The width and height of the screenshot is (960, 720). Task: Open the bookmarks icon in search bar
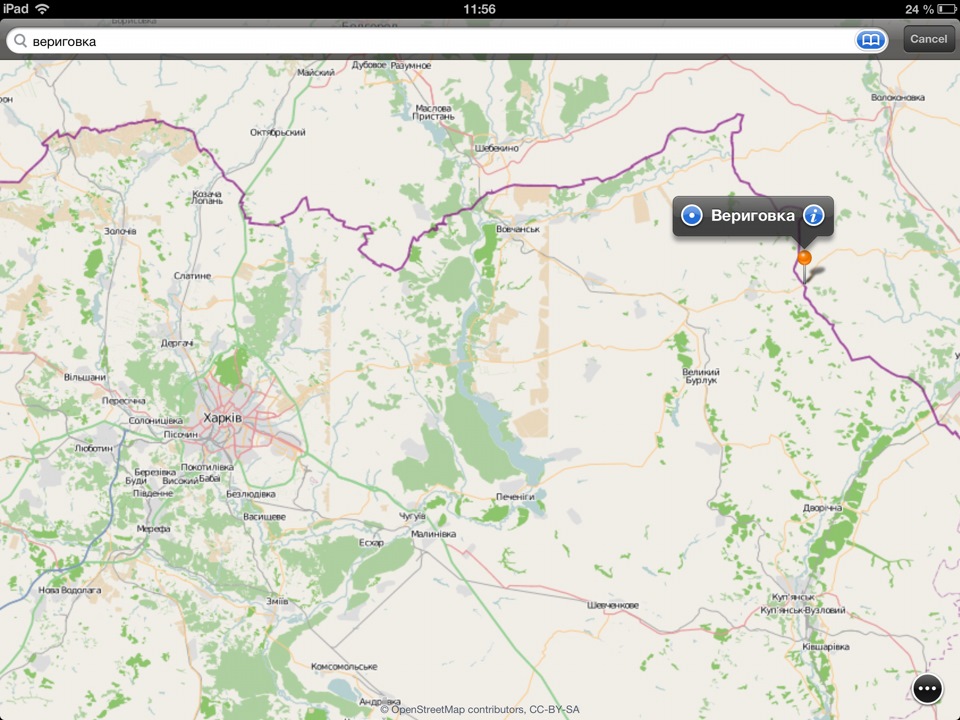871,40
